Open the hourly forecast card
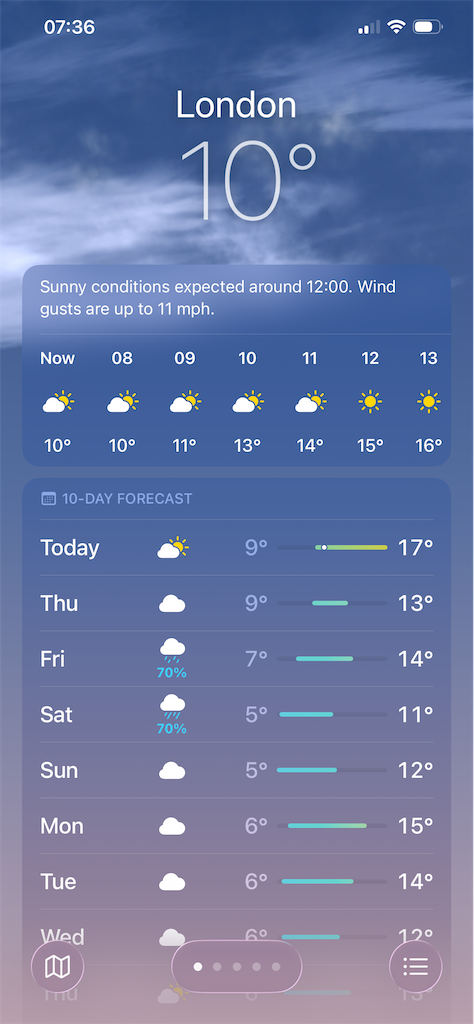Image resolution: width=474 pixels, height=1024 pixels. [236, 366]
